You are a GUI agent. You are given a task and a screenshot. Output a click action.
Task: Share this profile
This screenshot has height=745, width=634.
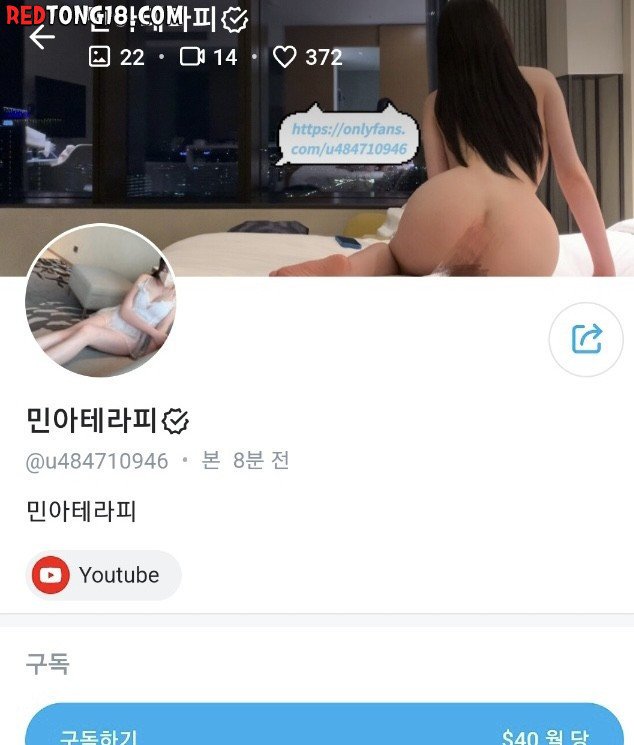tap(586, 339)
